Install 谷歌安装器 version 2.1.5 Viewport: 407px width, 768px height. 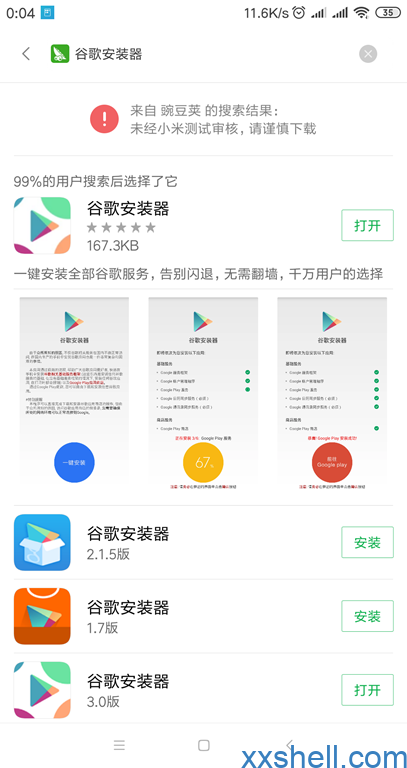tap(367, 542)
